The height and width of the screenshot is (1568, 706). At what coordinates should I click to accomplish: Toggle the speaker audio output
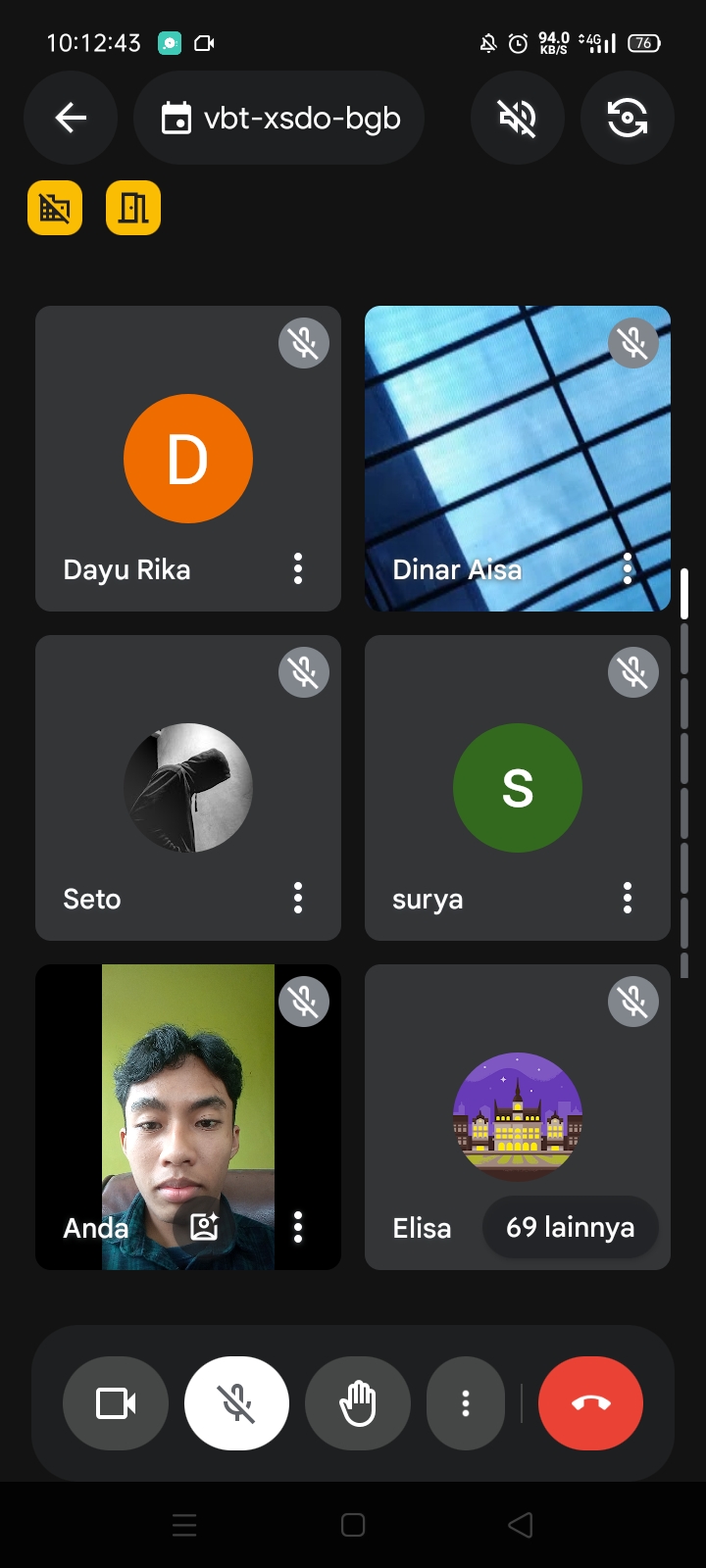(x=518, y=118)
